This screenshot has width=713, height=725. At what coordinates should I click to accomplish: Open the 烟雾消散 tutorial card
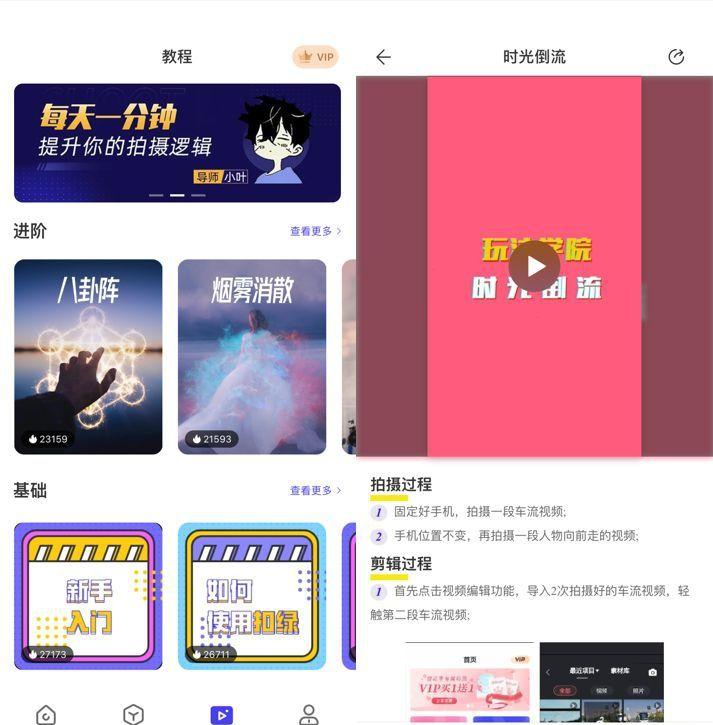(252, 356)
